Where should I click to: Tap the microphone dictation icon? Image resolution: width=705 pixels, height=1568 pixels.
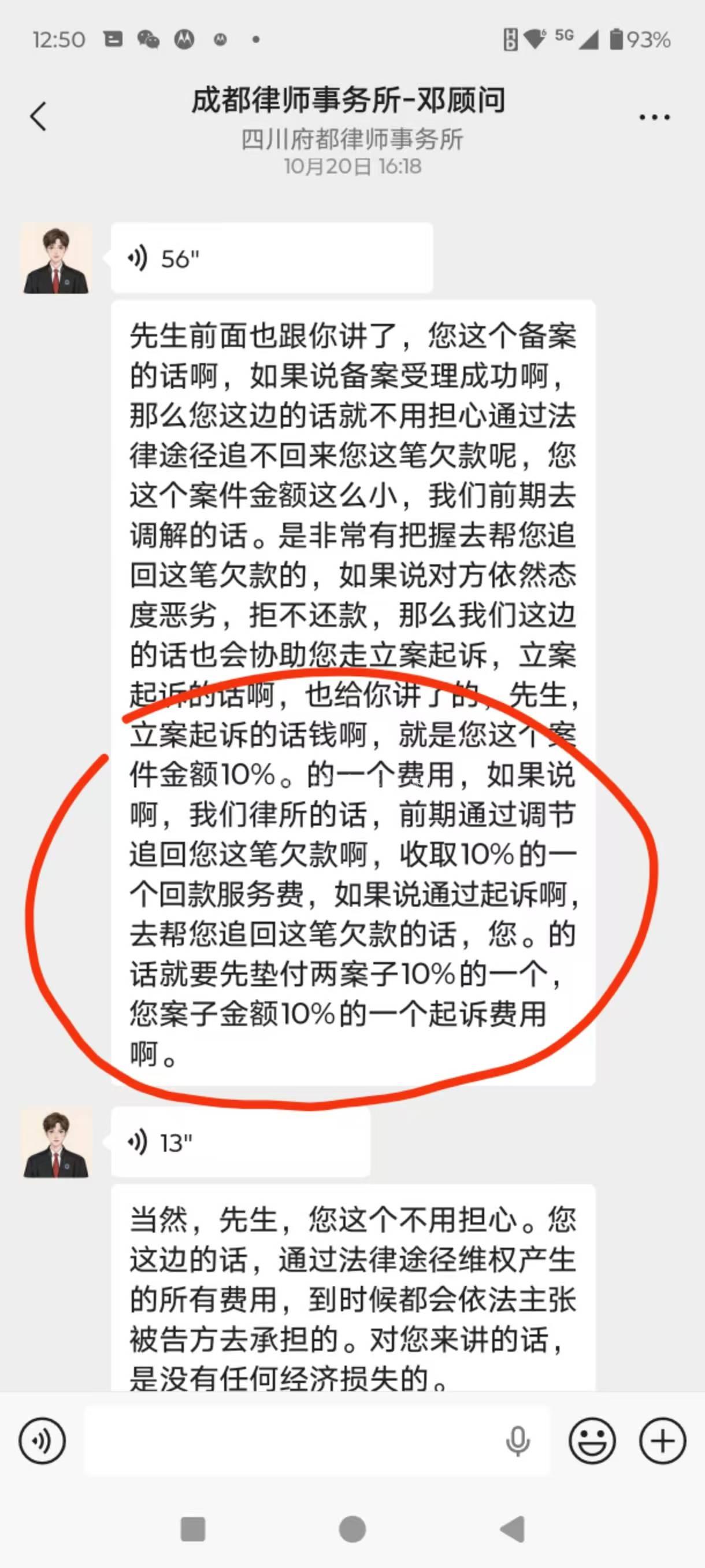tap(518, 1441)
